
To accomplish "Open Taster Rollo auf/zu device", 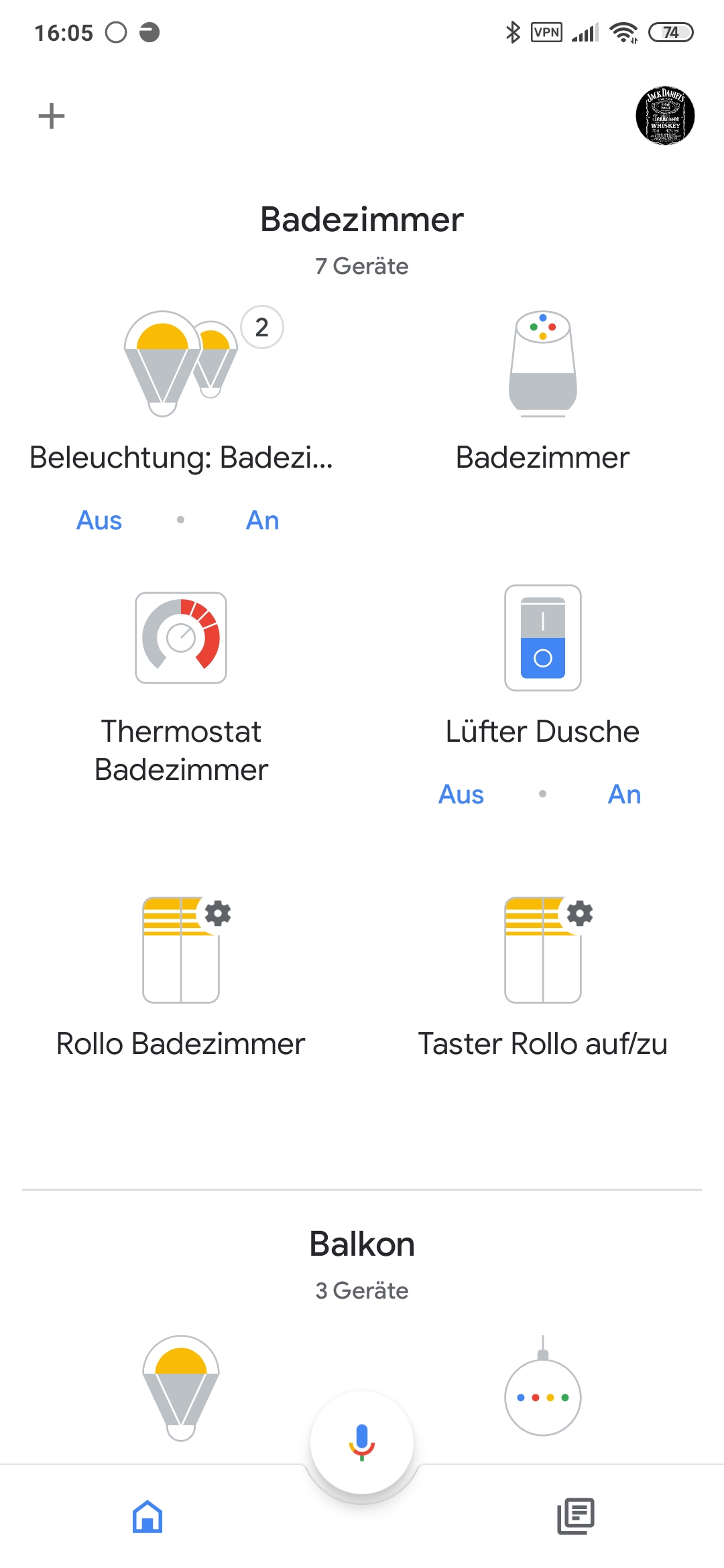I will coord(542,950).
